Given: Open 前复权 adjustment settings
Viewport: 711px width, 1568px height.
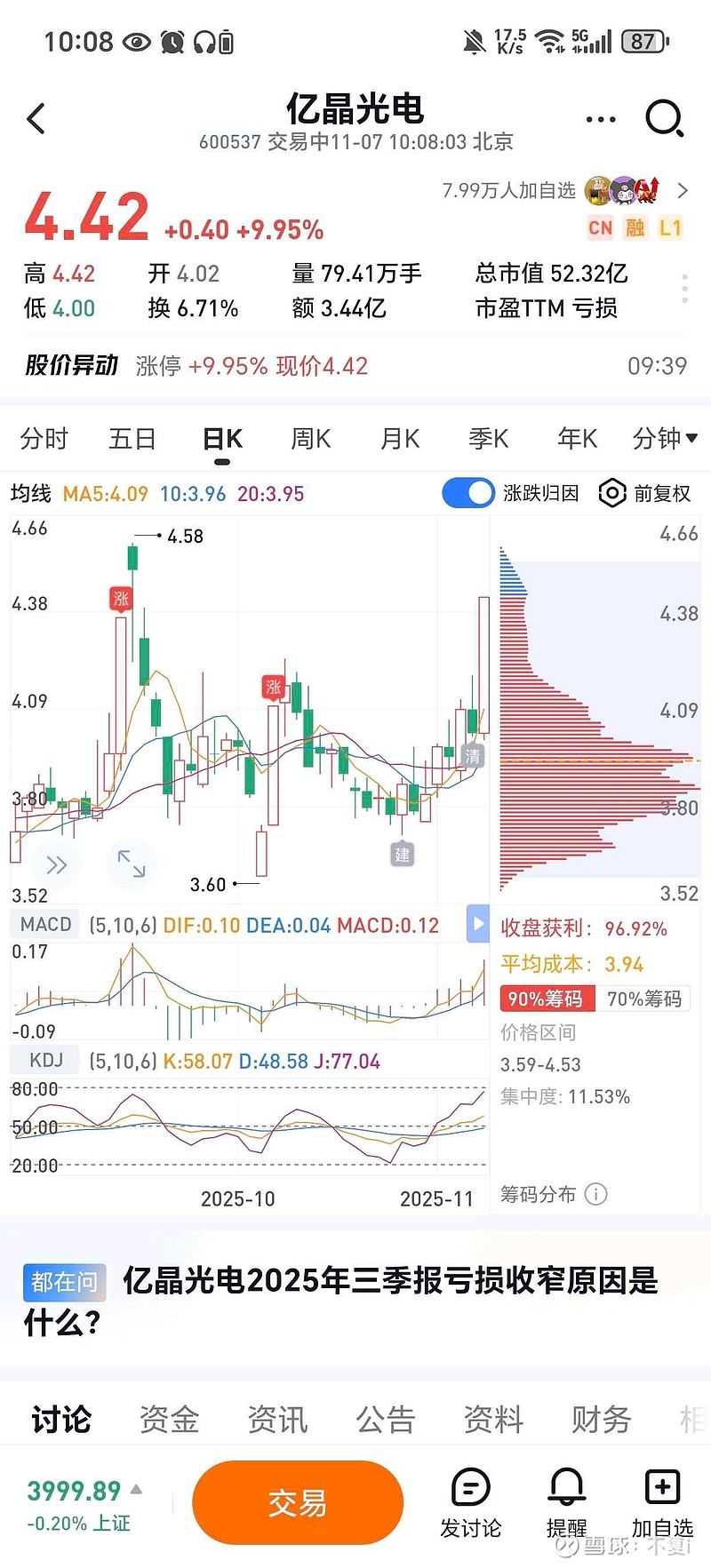Looking at the screenshot, I should click(x=646, y=493).
